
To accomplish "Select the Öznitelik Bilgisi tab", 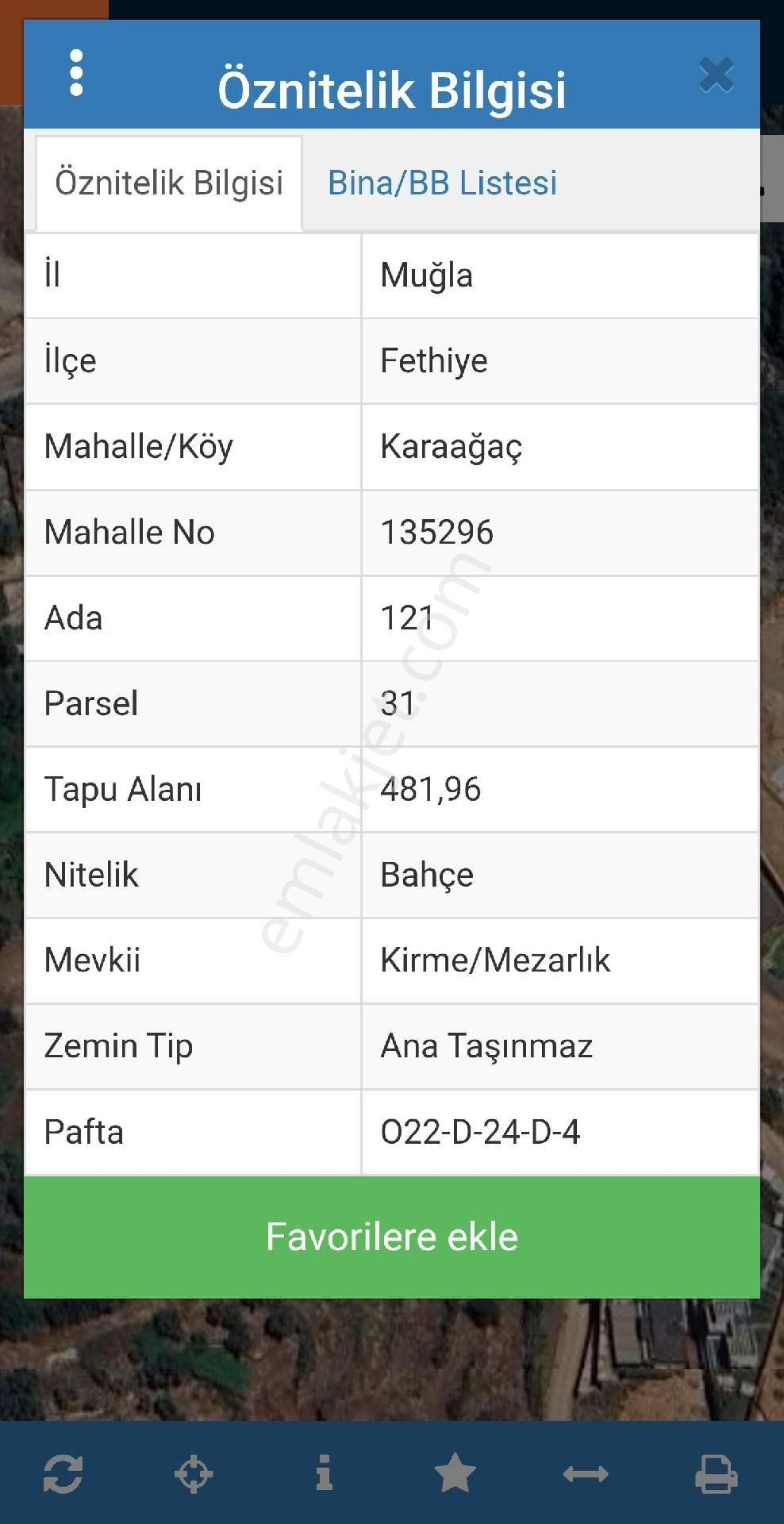I will pyautogui.click(x=168, y=183).
